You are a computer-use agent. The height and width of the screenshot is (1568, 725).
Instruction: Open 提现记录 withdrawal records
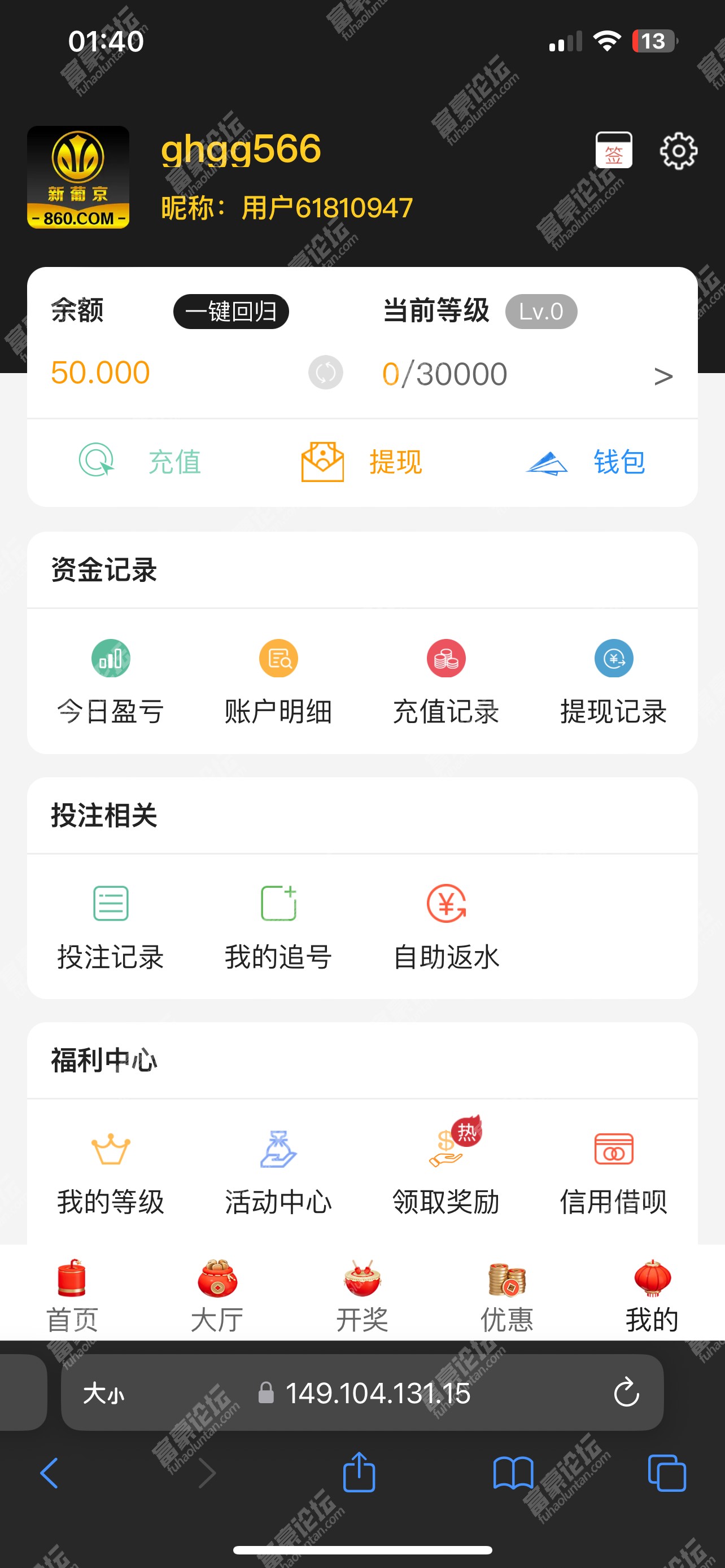614,682
